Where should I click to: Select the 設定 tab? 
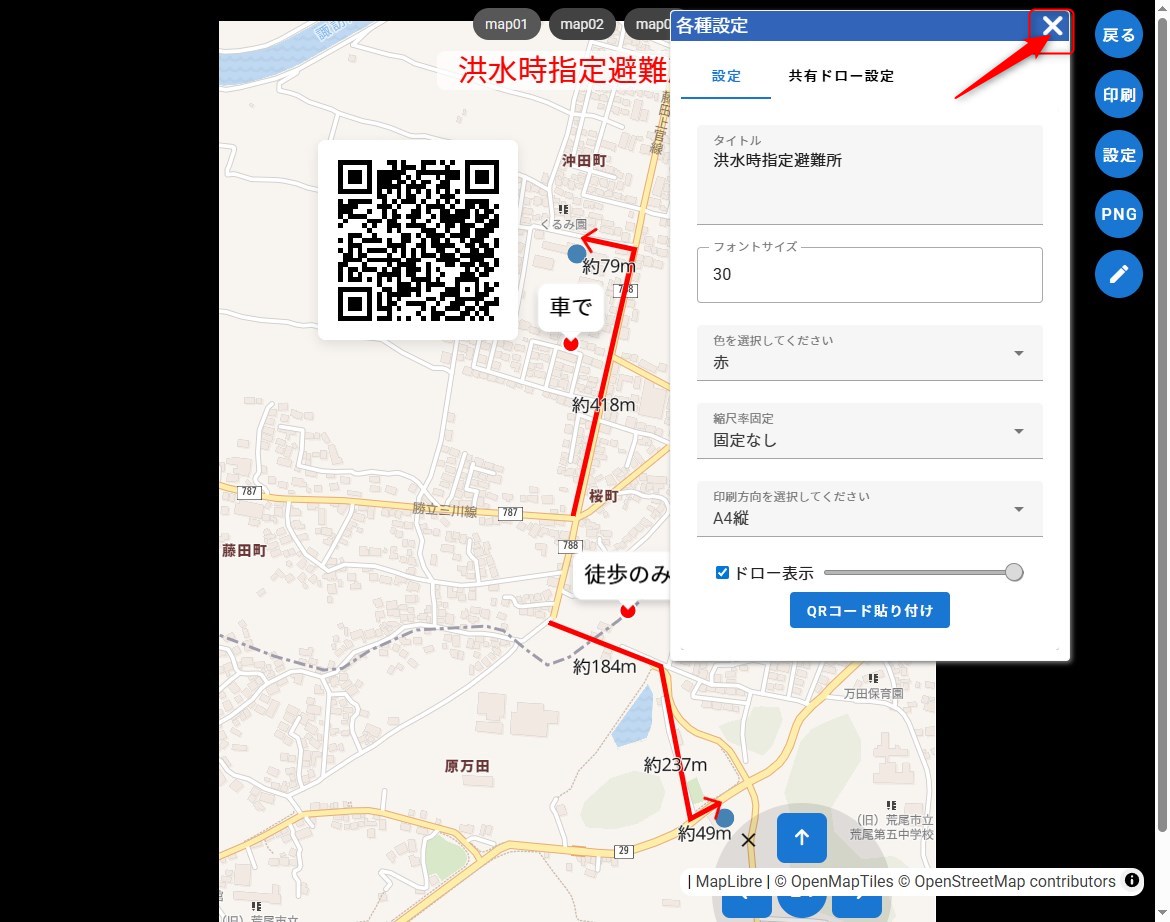[x=726, y=76]
